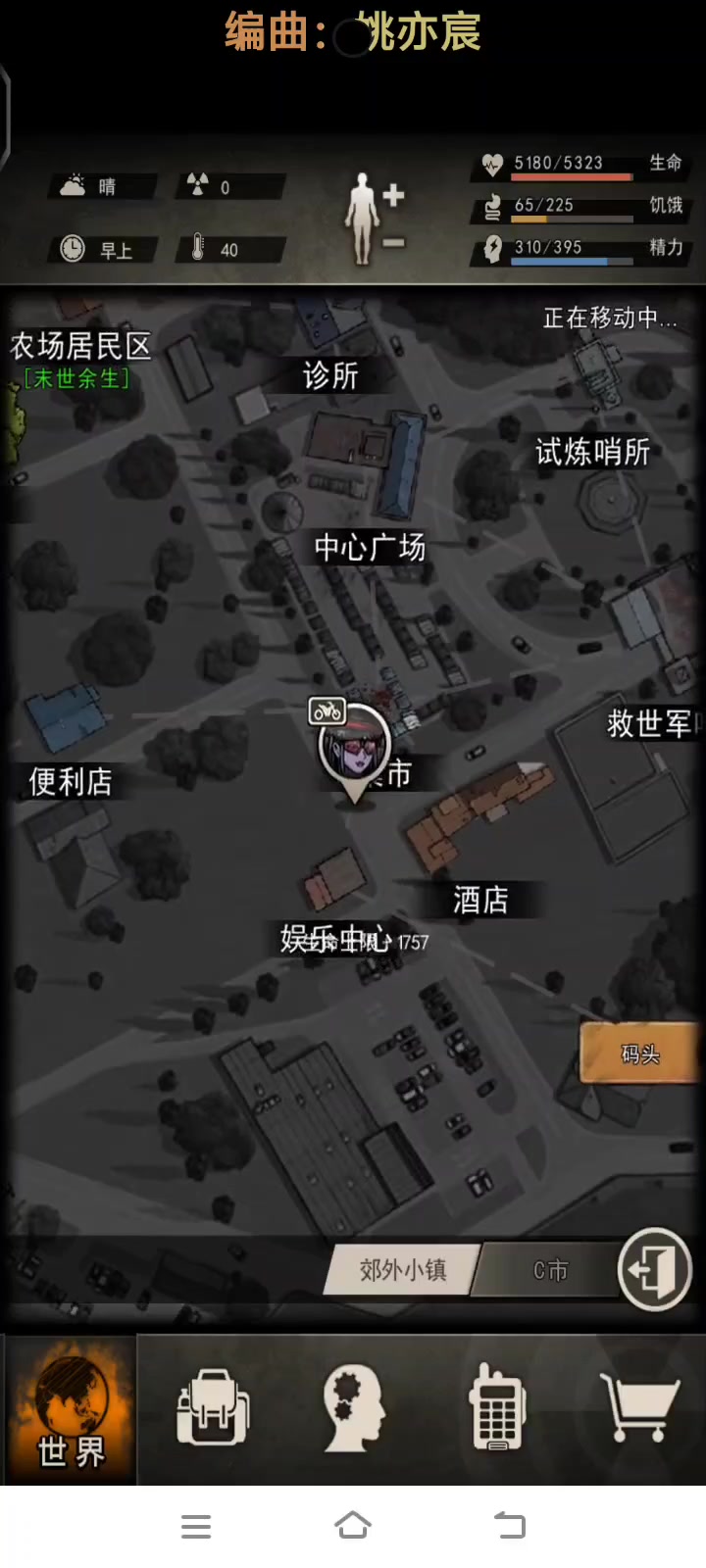Select the 诊所 clinic location

pos(330,375)
